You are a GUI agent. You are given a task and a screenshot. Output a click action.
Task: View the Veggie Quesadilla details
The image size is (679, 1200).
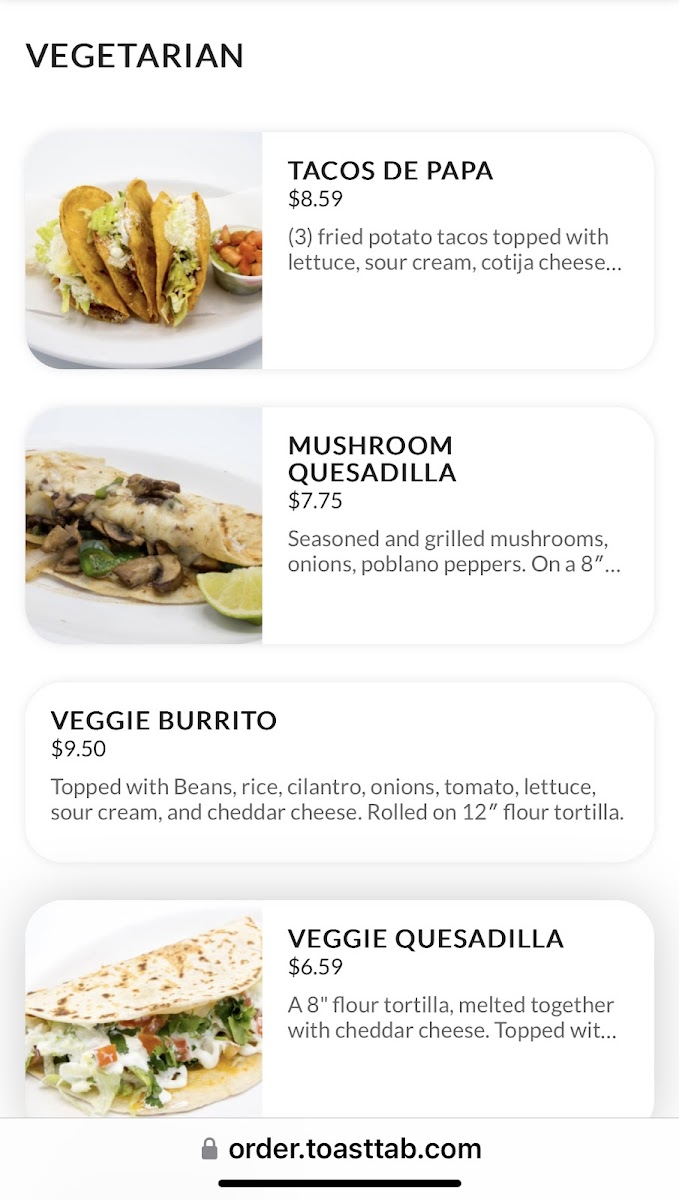pos(340,1010)
